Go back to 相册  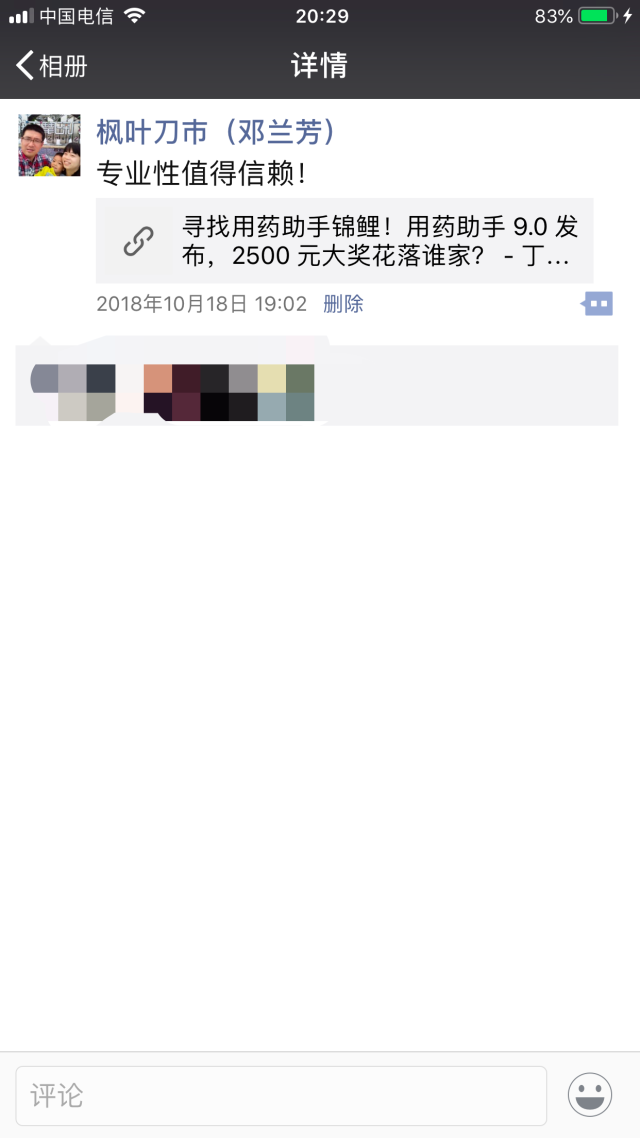(52, 66)
